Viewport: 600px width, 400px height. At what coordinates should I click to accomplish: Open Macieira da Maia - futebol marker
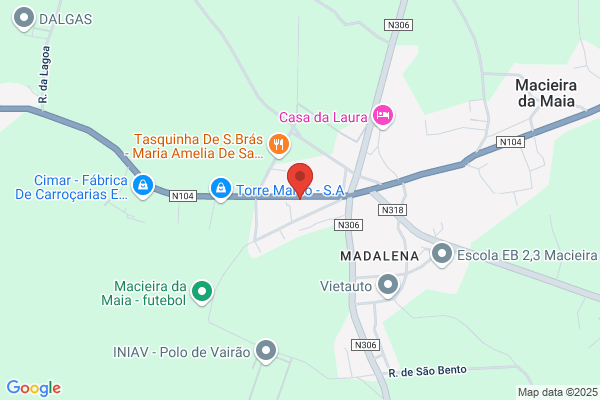(x=202, y=292)
